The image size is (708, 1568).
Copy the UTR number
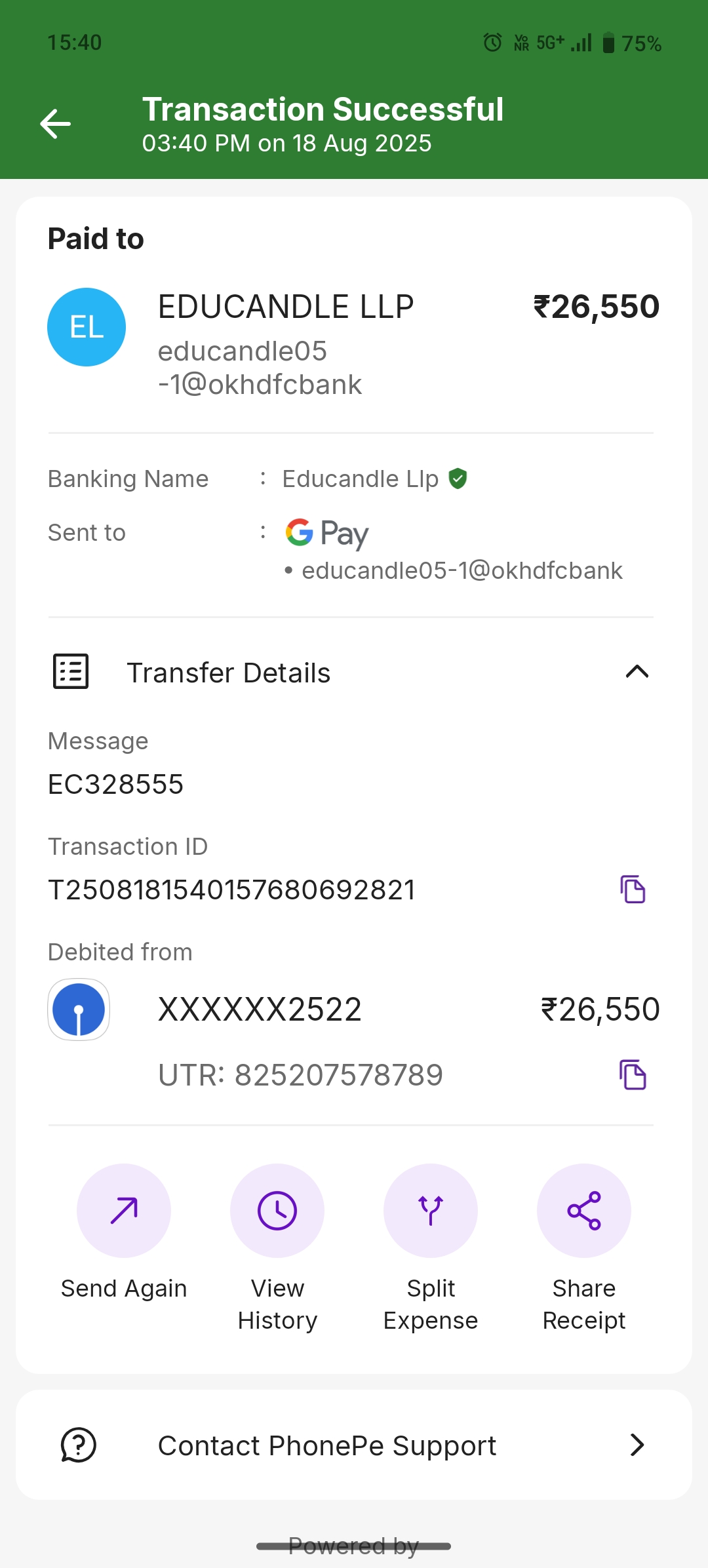633,1075
